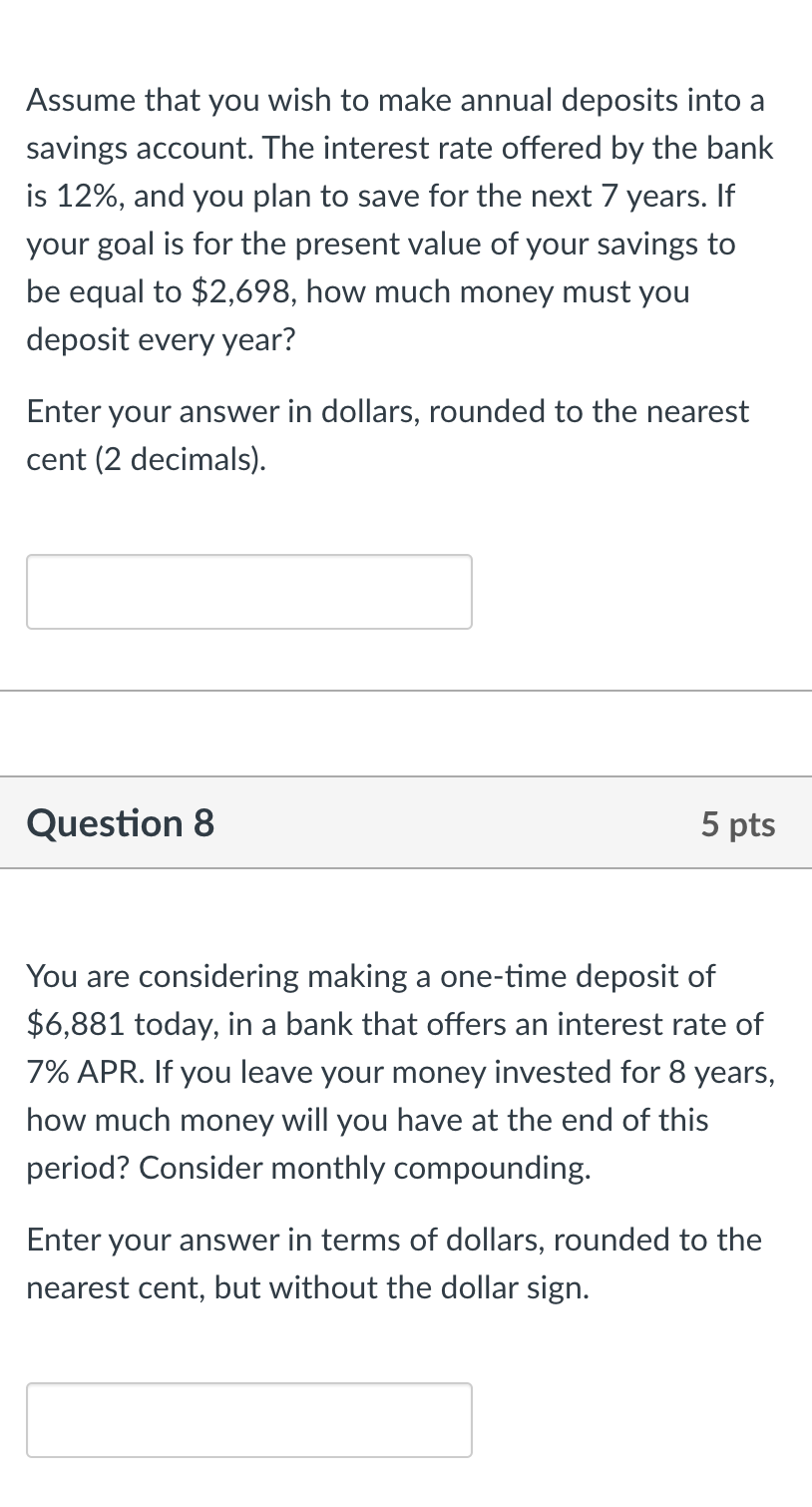
Task: Click the first paragraph of the savings question
Action: pos(399,220)
